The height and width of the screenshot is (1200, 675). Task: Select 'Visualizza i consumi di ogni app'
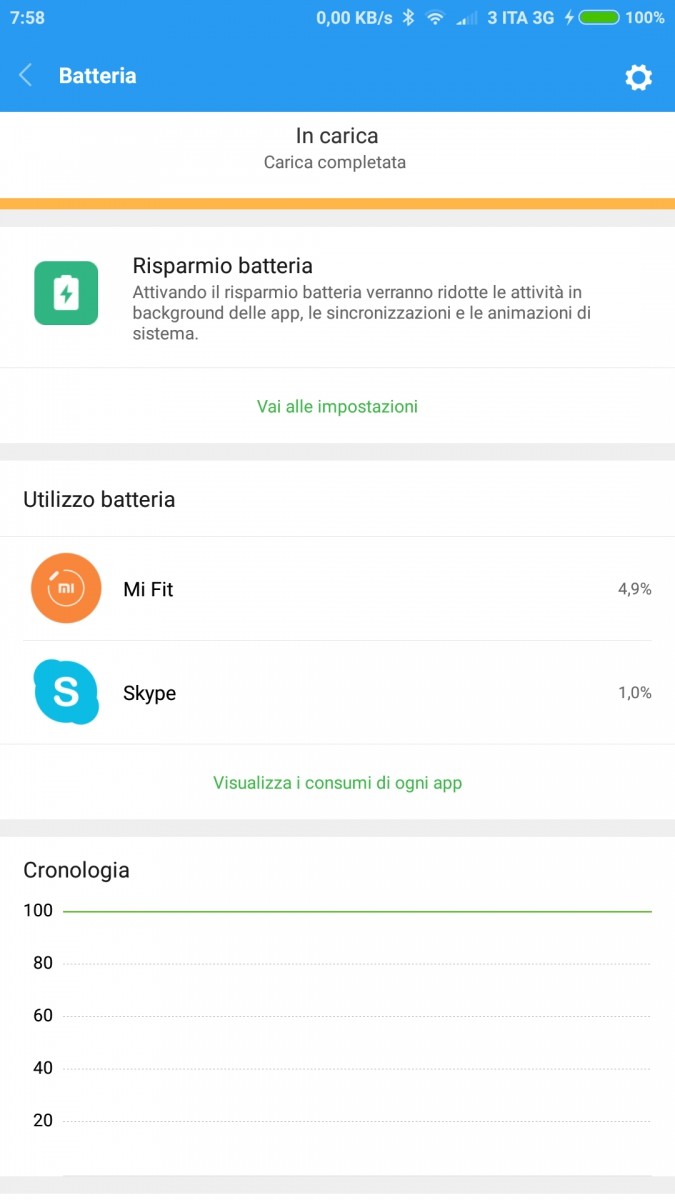pos(337,783)
